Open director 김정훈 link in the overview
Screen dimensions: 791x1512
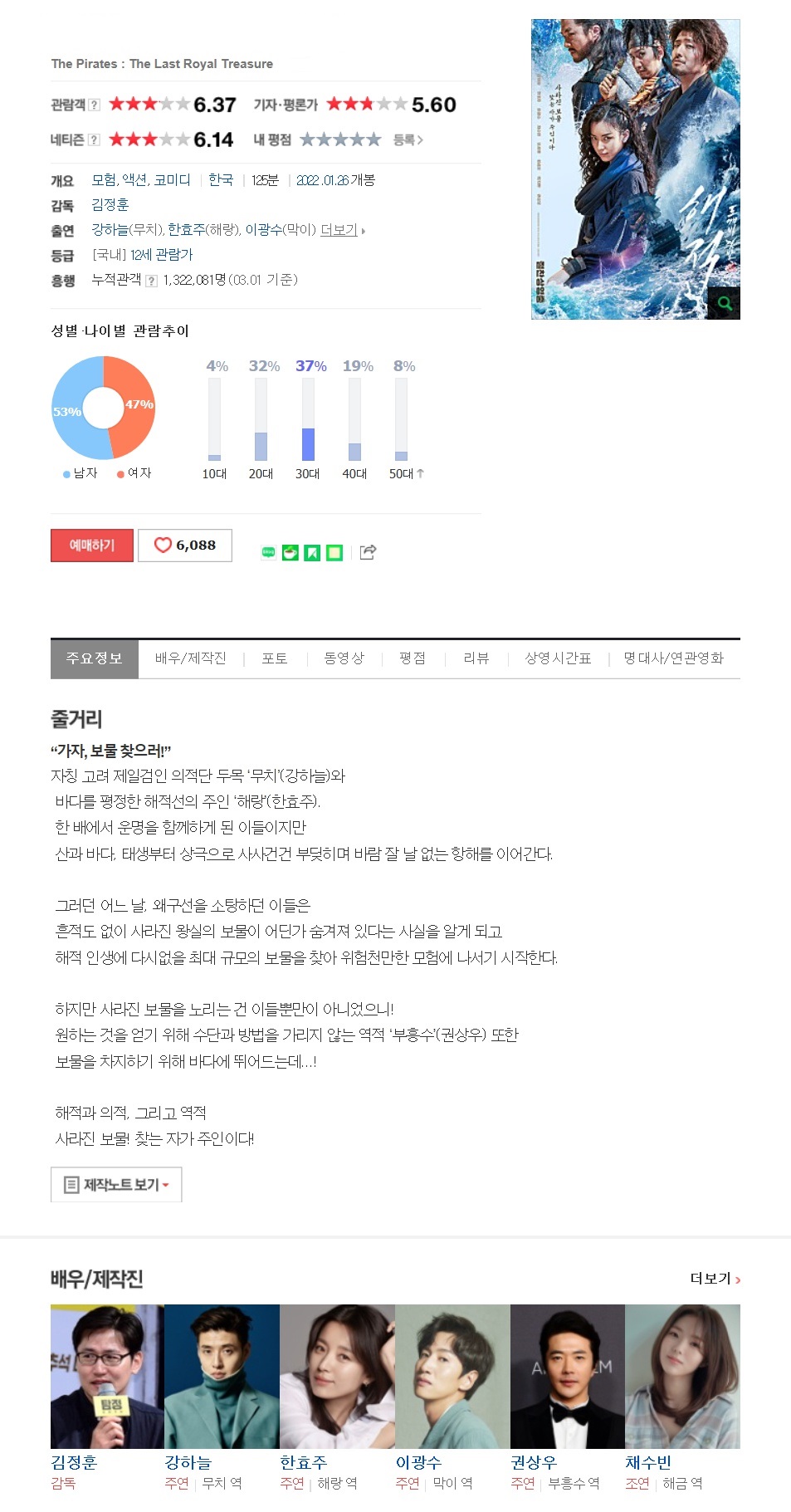tap(110, 205)
